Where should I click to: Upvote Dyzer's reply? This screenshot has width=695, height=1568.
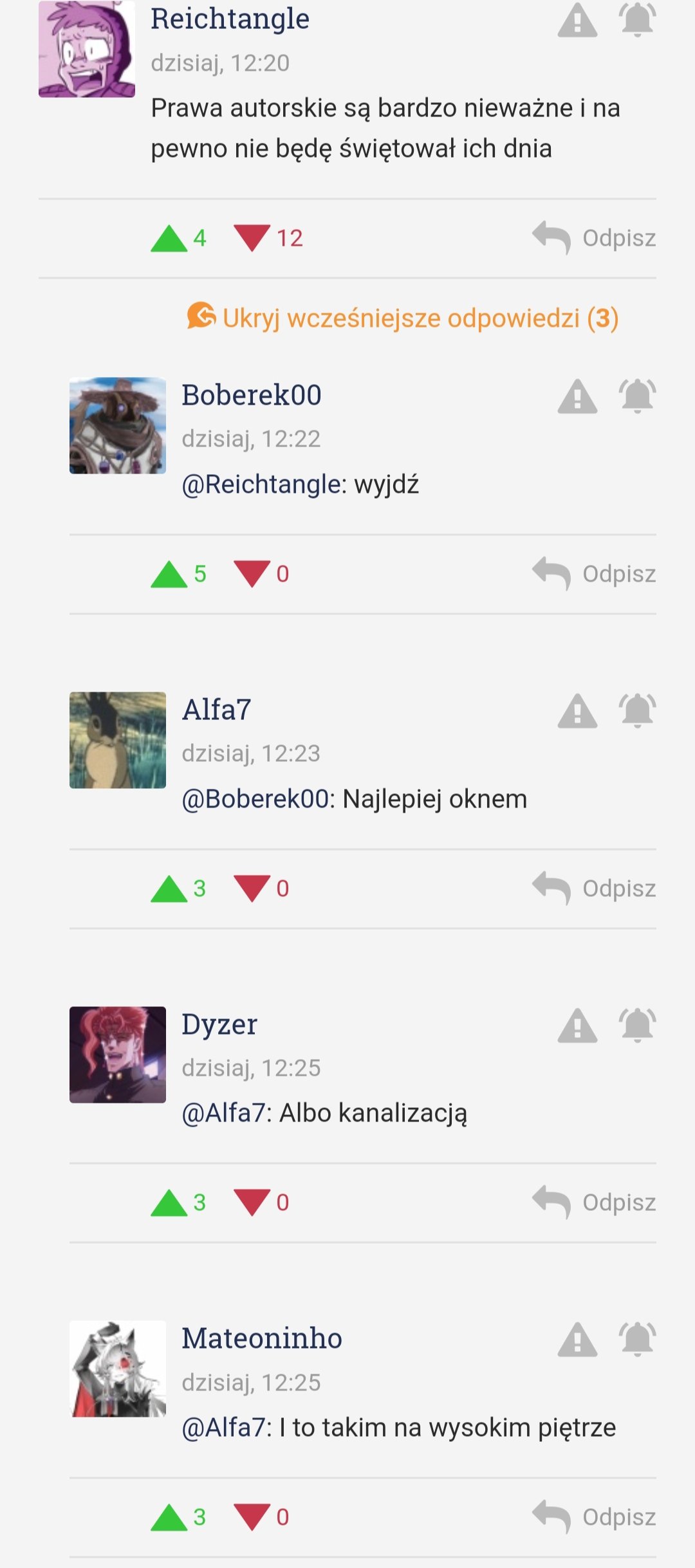pos(169,1203)
